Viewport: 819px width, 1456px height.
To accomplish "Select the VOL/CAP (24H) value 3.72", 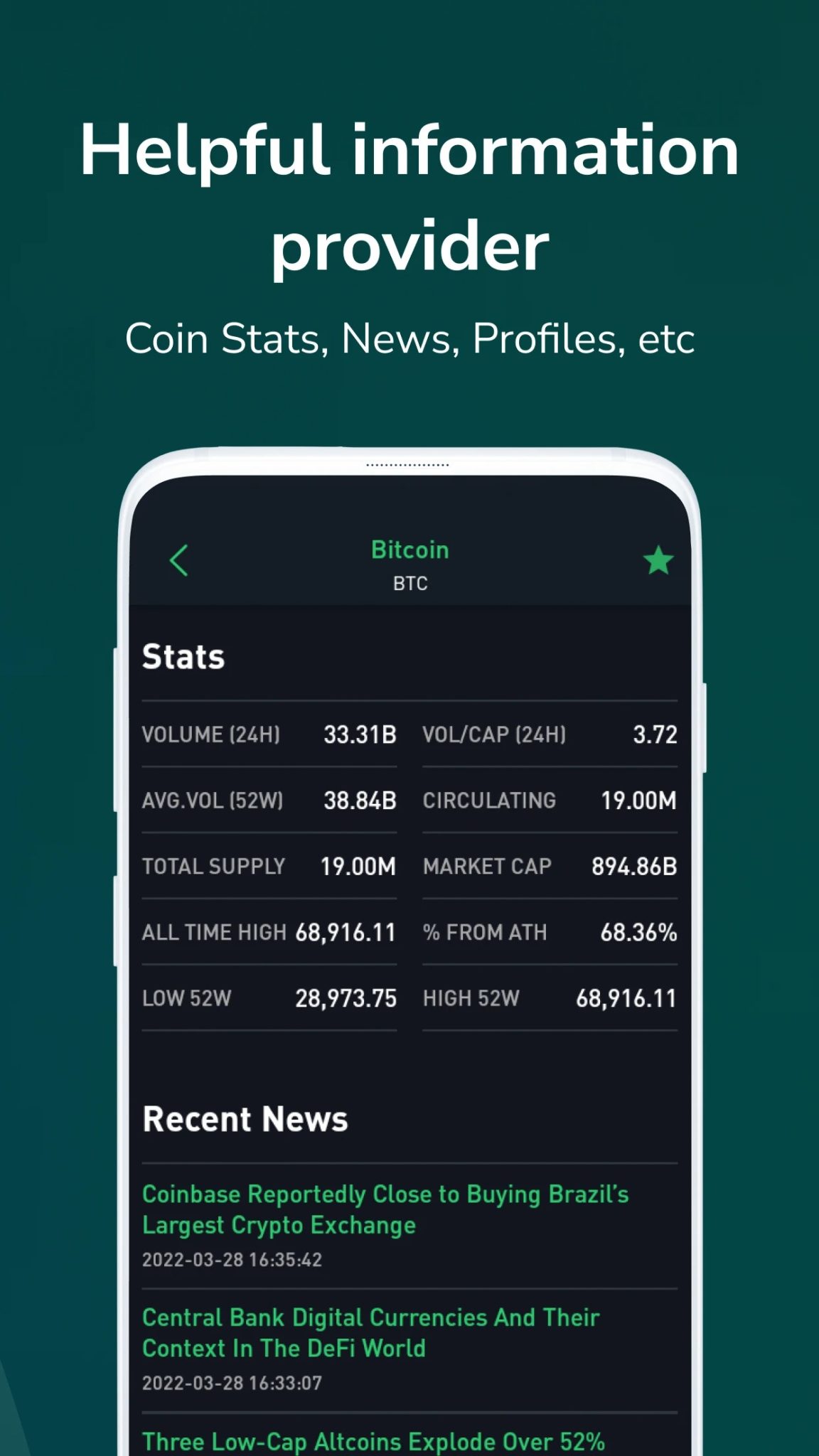I will tap(655, 735).
